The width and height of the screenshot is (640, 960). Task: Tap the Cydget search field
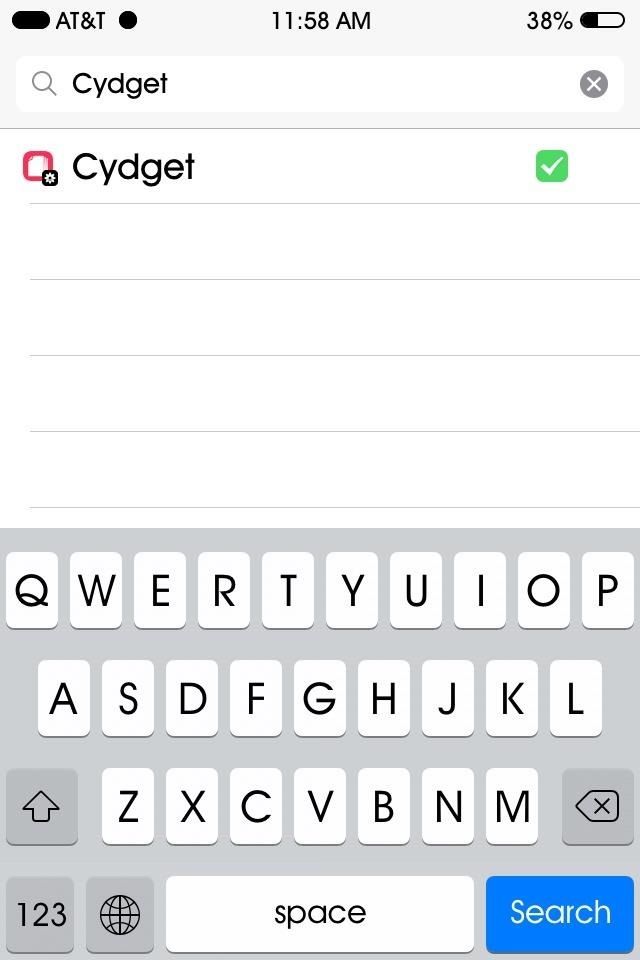pos(300,84)
